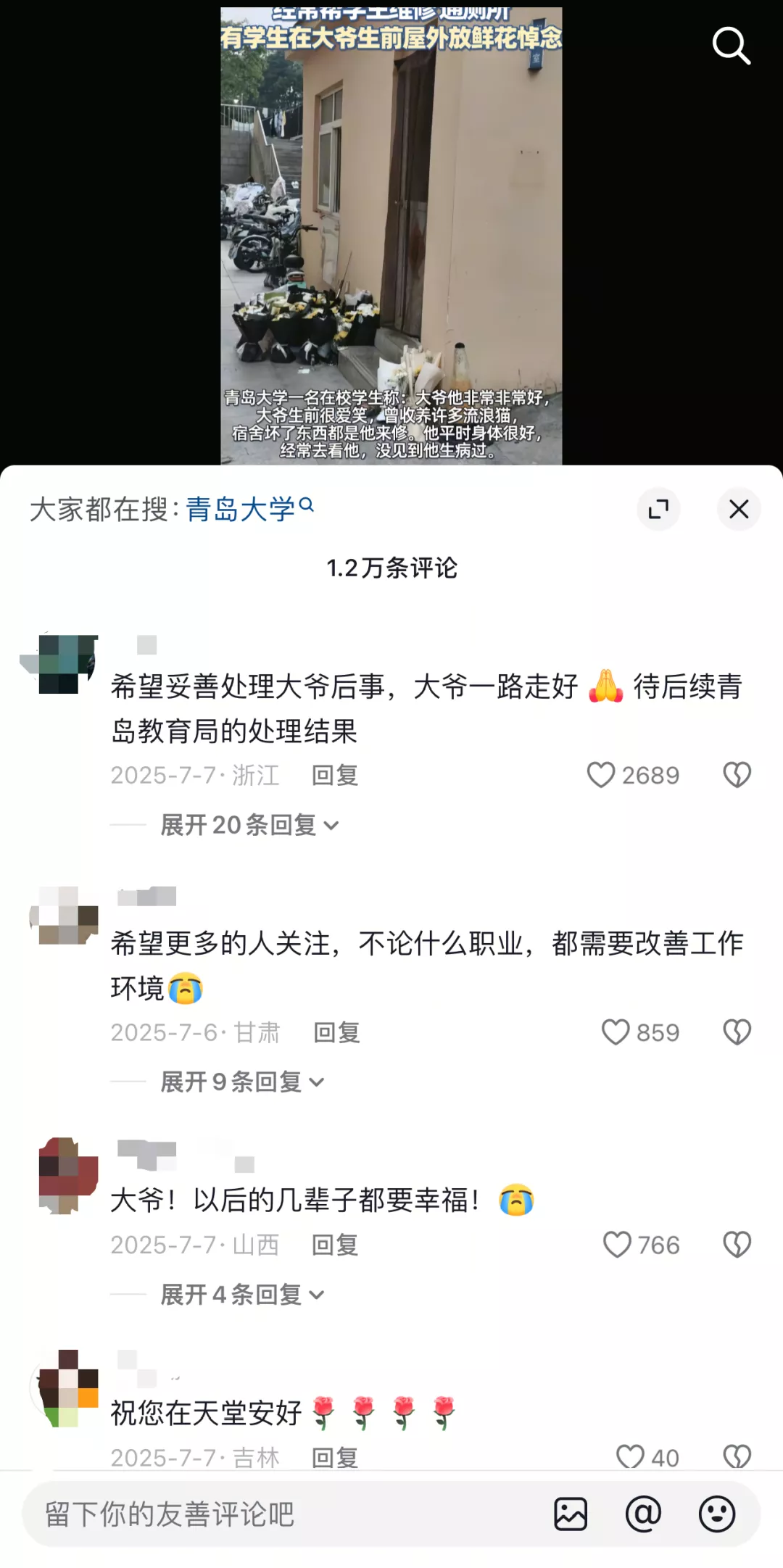Tap the video to resume viewing
Screen dimensions: 783x1568
[x=391, y=232]
